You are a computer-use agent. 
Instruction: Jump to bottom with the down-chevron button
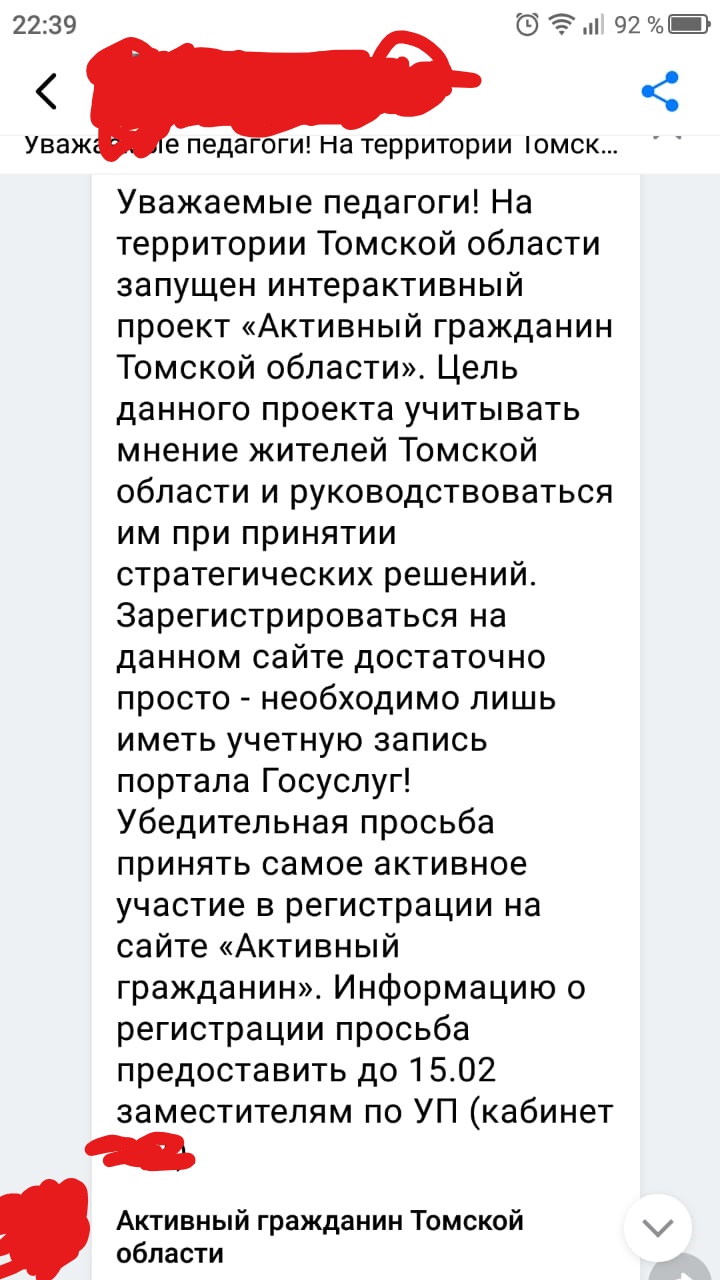[x=657, y=1227]
